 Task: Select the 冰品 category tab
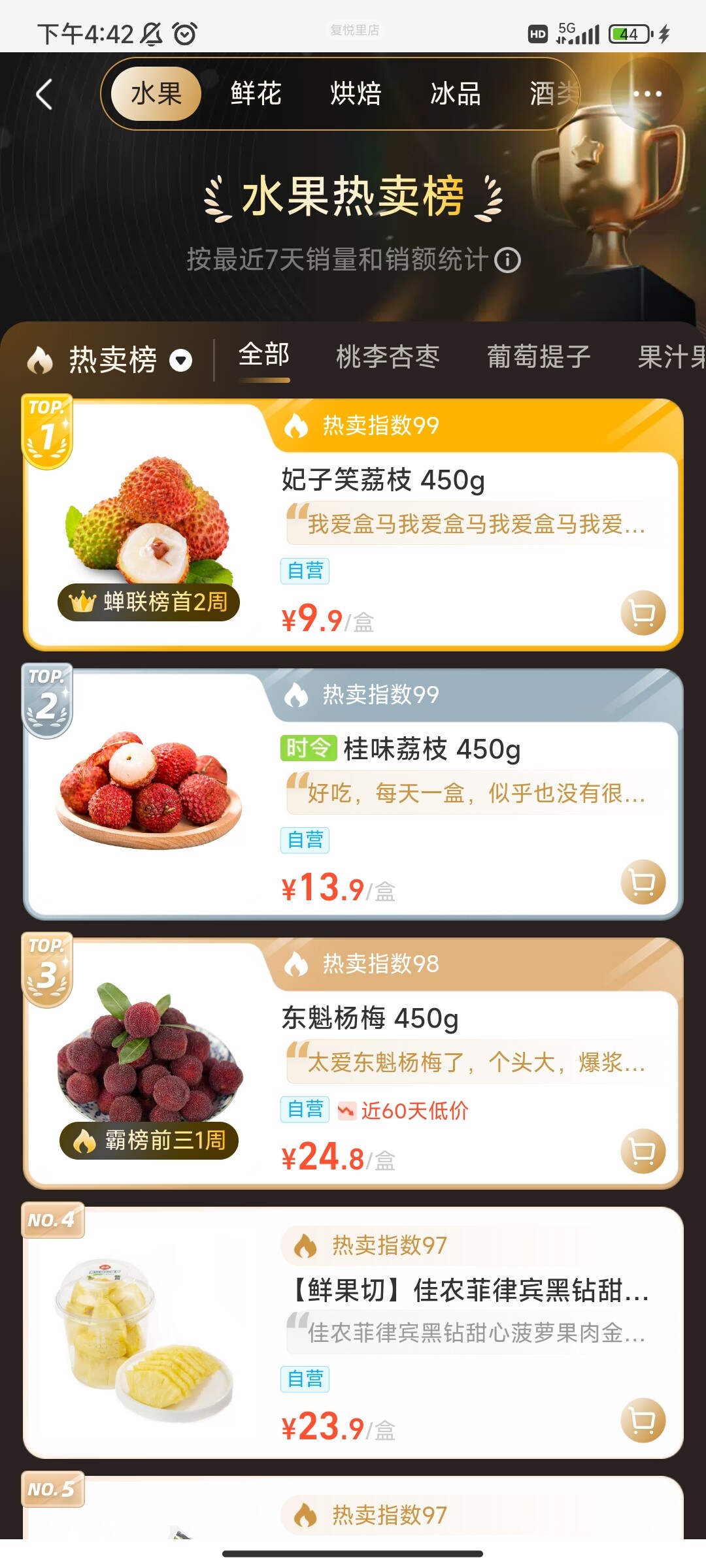[456, 94]
